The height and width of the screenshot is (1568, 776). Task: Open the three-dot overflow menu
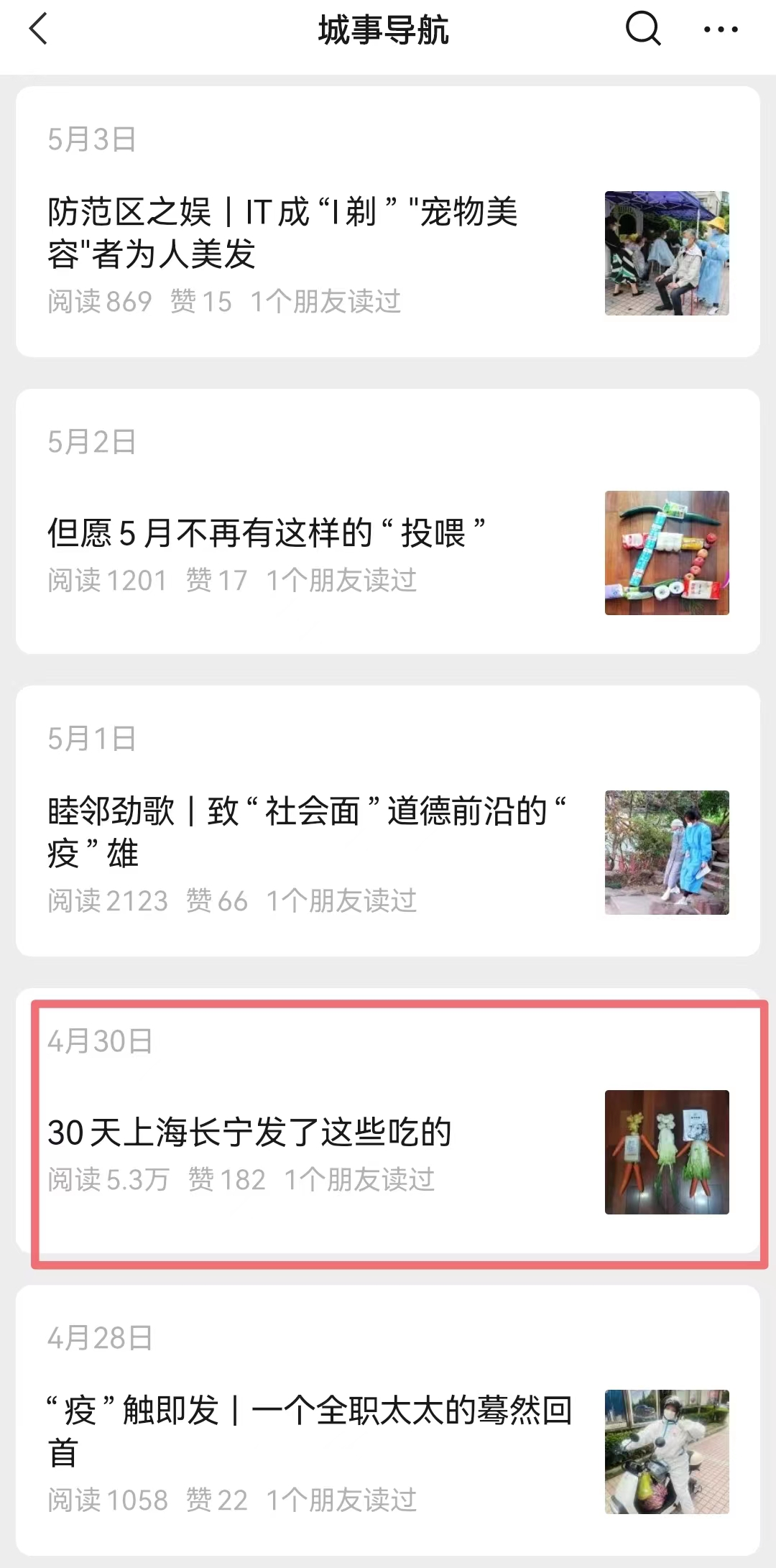(x=720, y=29)
